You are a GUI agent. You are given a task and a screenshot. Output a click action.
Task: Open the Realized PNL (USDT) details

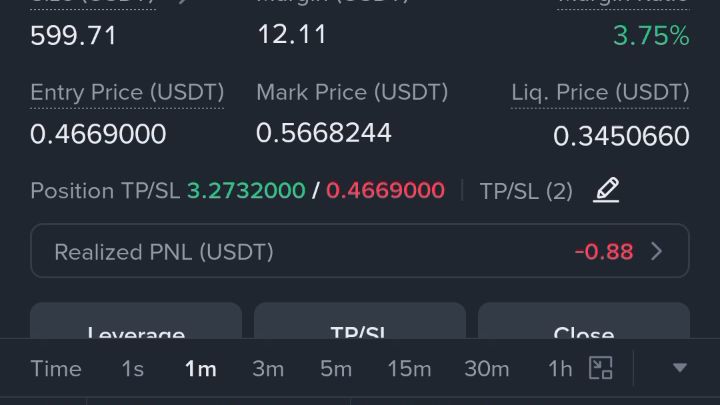(360, 251)
